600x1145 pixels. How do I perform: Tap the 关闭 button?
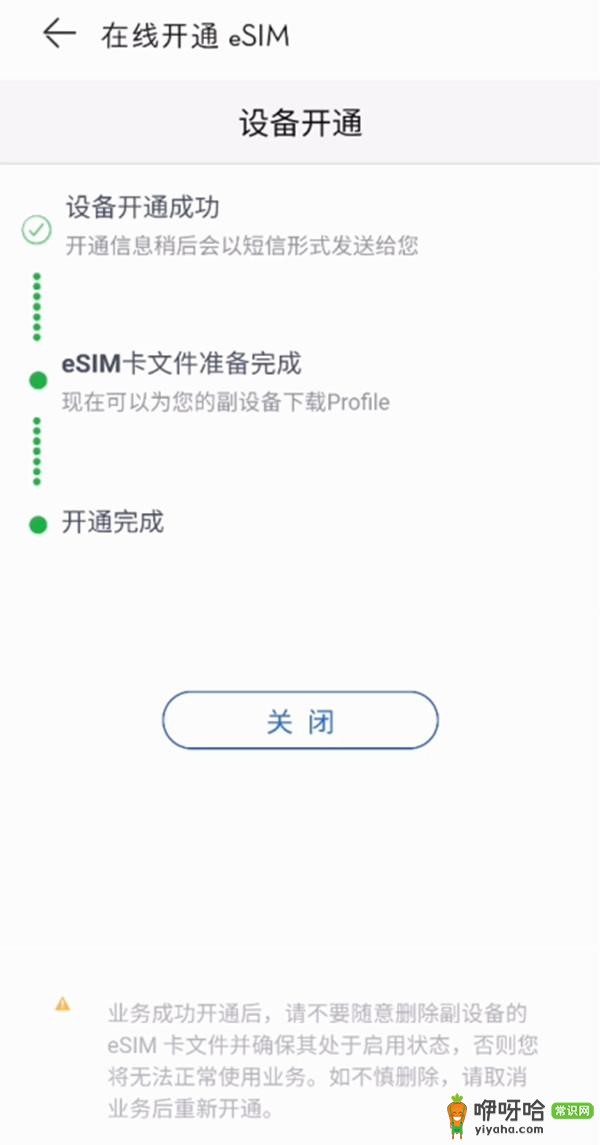tap(300, 721)
